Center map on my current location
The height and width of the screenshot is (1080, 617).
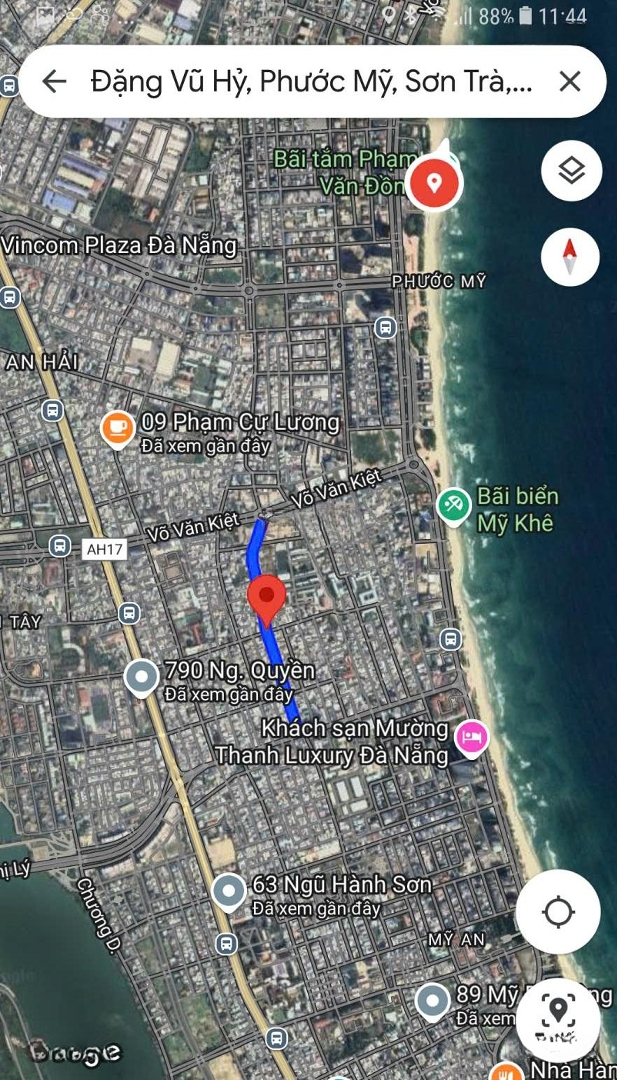click(557, 912)
